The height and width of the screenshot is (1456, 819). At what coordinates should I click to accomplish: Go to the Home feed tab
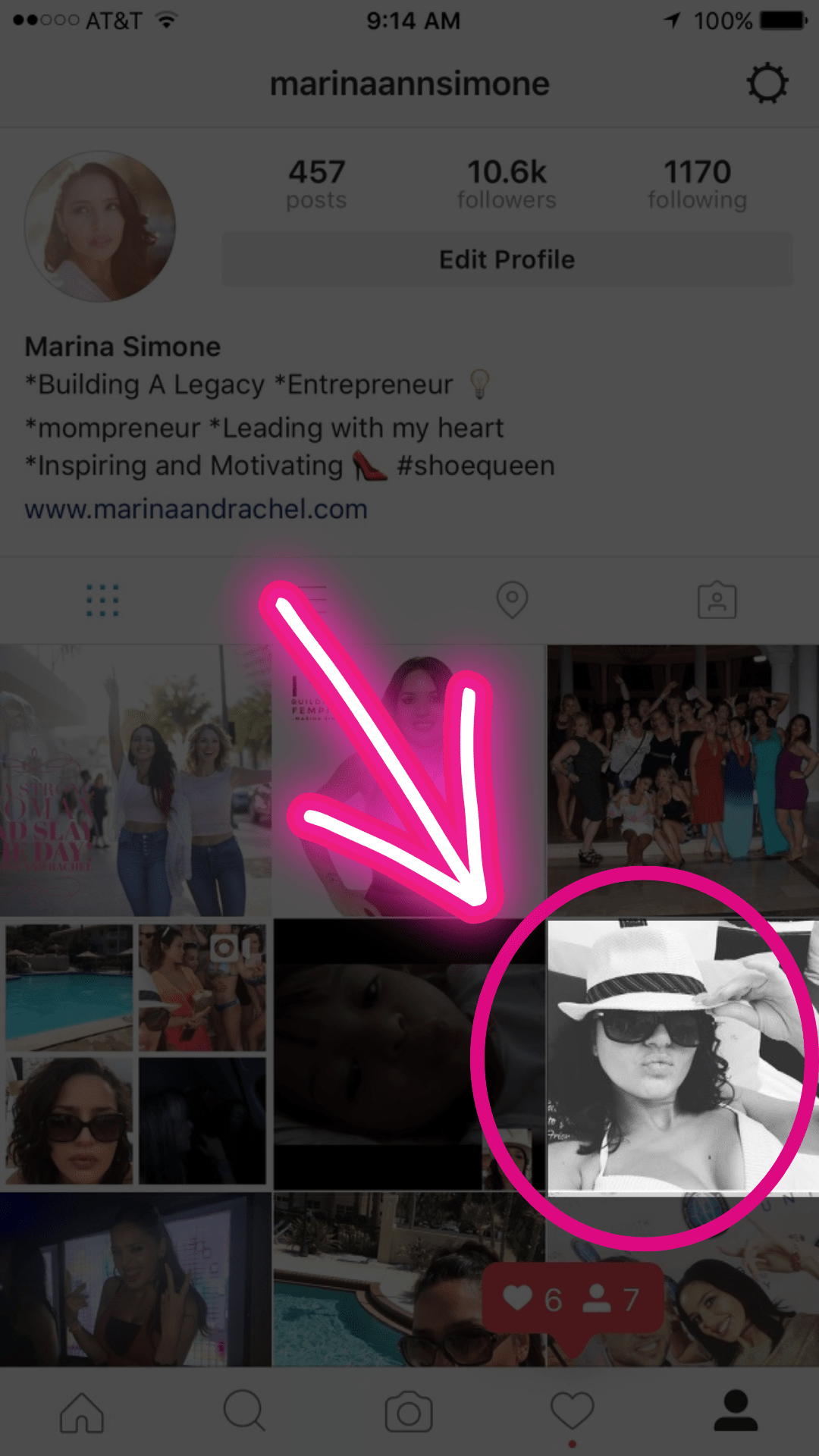coord(82,1412)
